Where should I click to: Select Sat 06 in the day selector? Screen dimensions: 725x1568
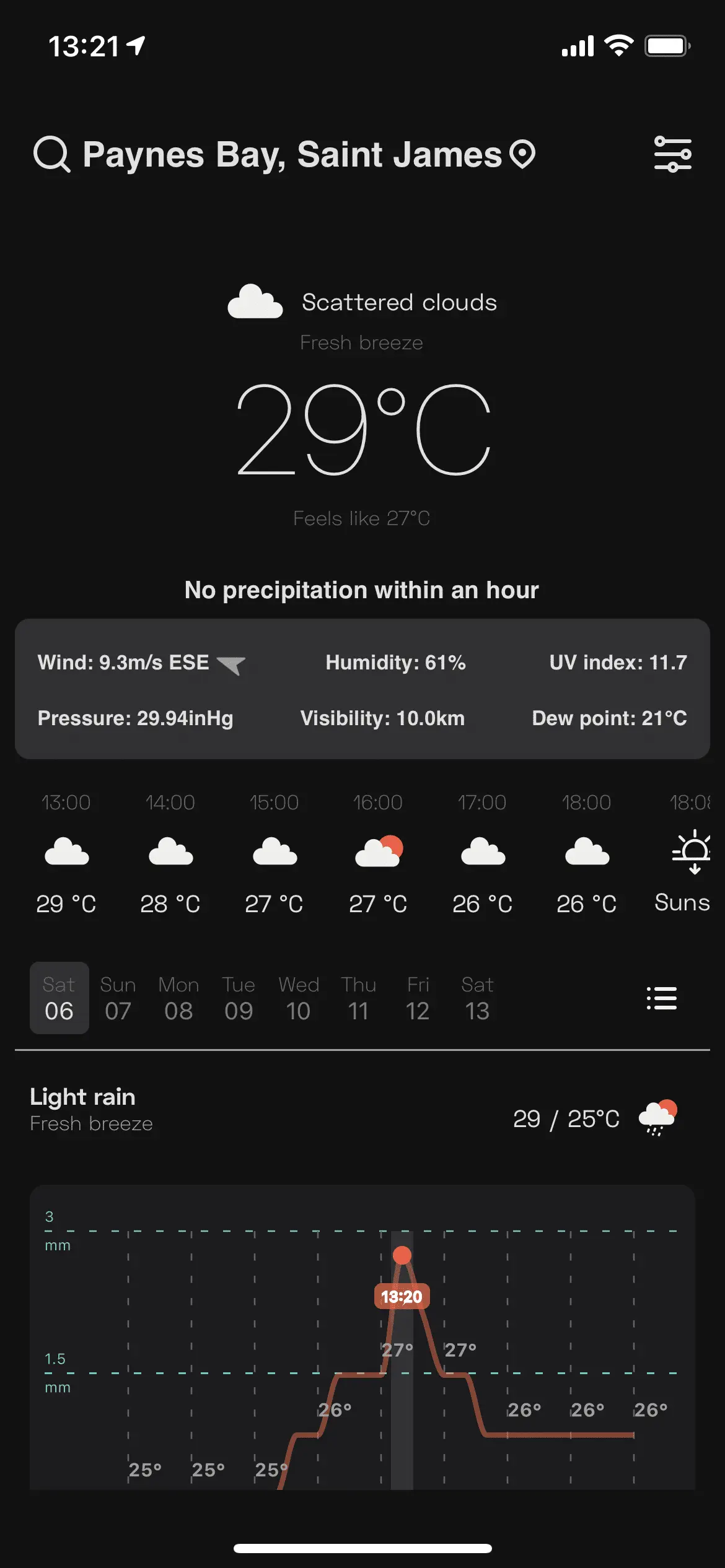[x=59, y=998]
